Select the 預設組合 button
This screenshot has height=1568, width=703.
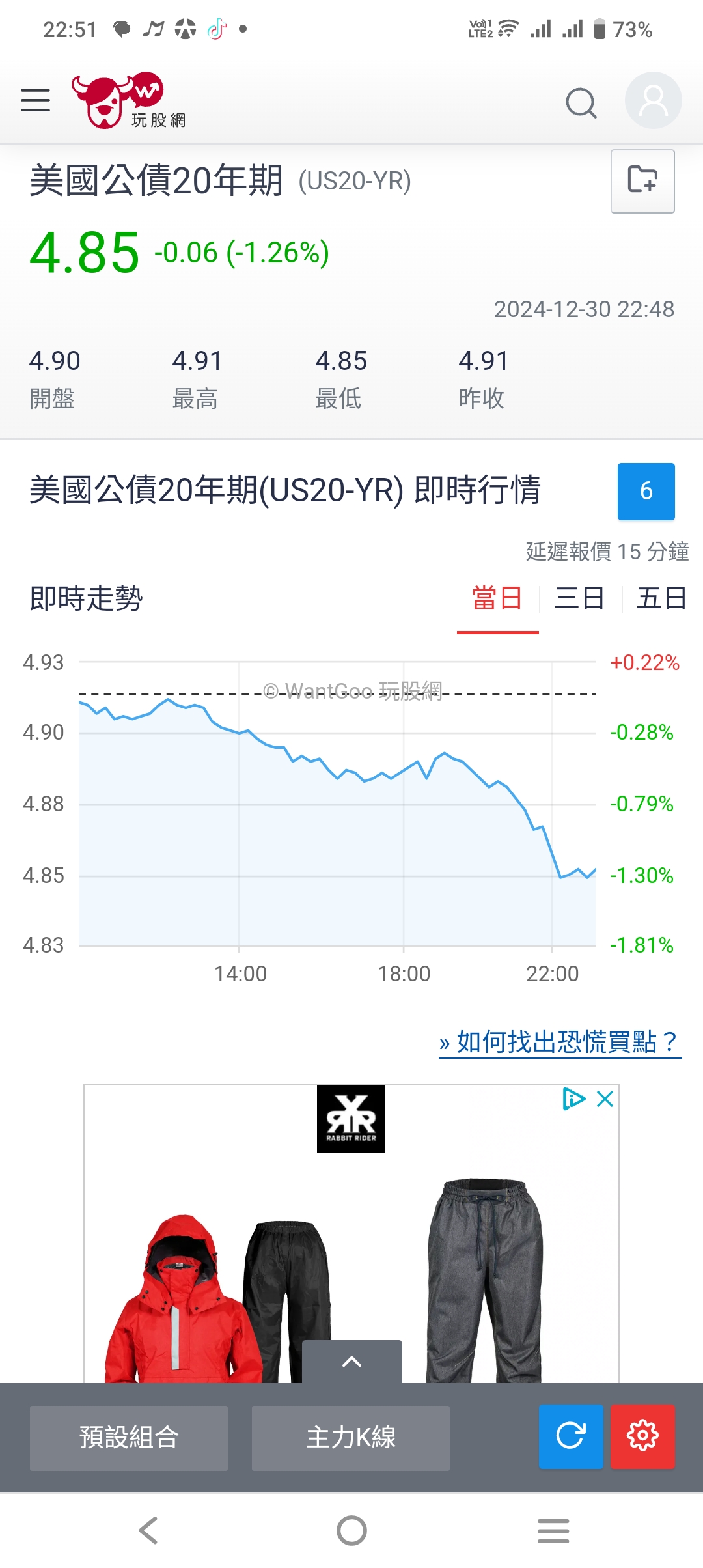[129, 1438]
